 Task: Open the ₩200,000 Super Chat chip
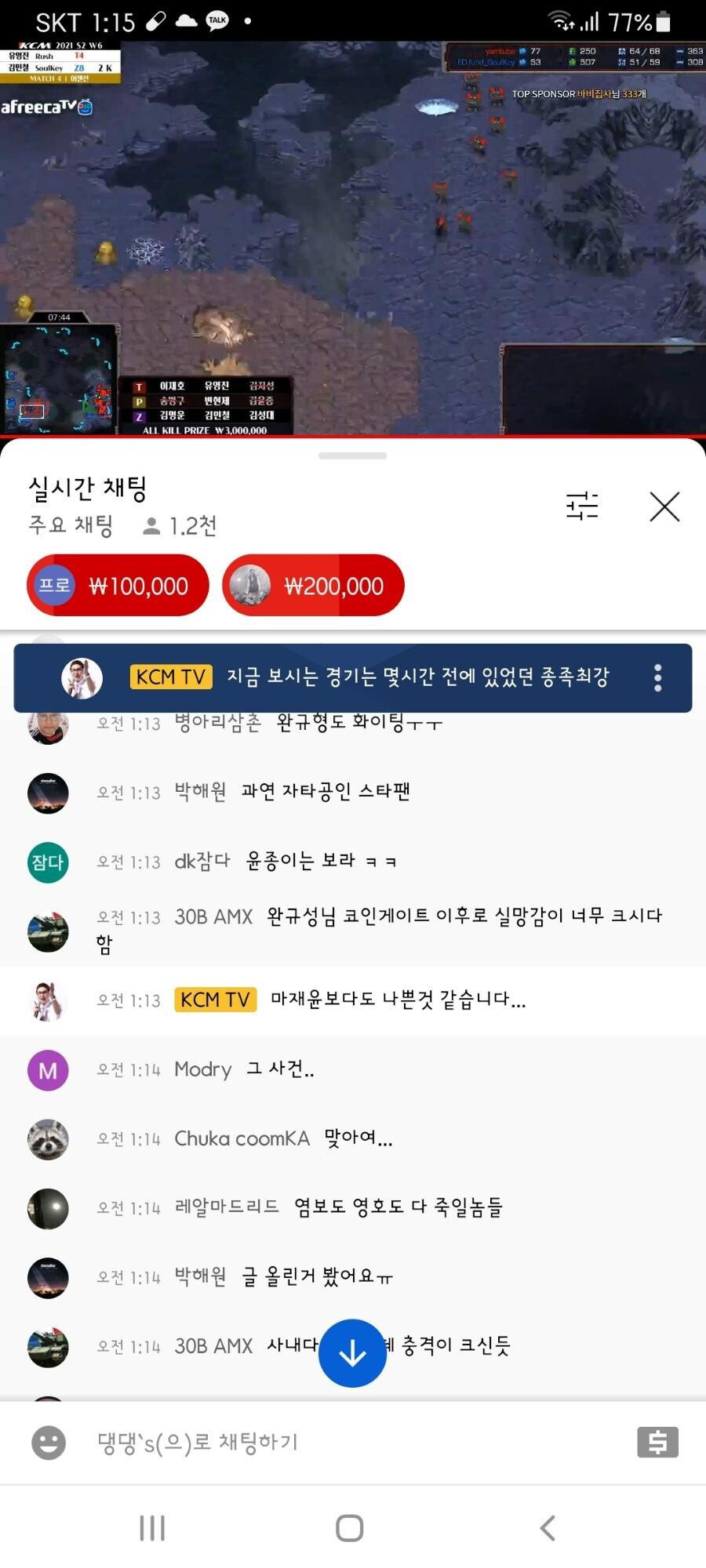(x=314, y=586)
